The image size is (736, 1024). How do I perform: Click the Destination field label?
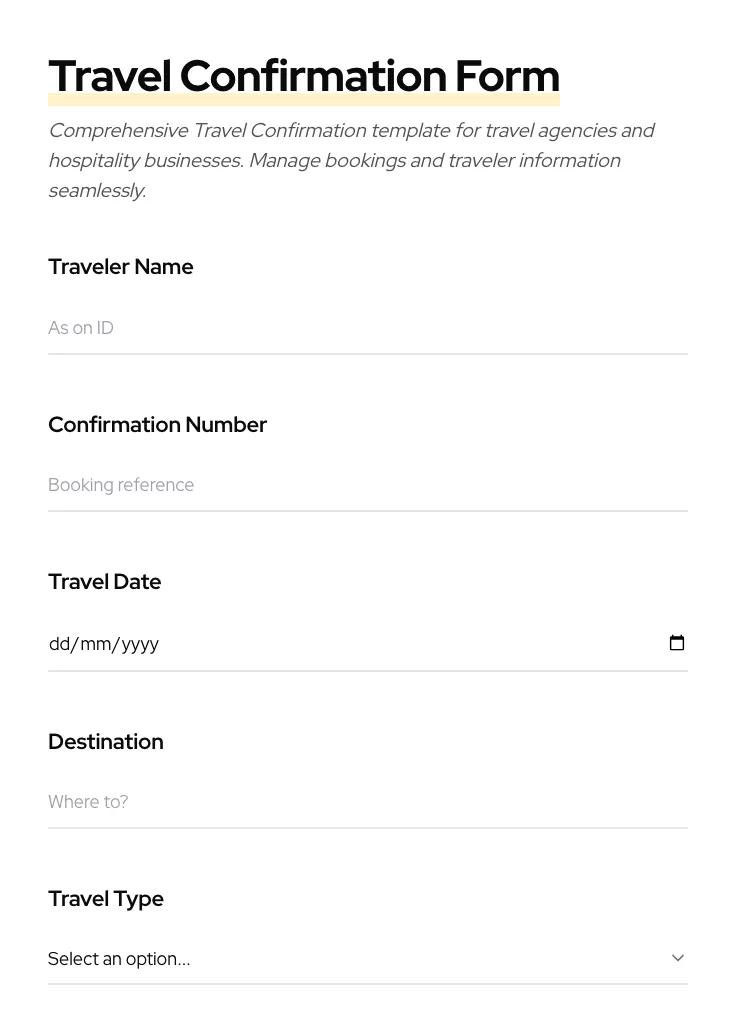pyautogui.click(x=105, y=741)
